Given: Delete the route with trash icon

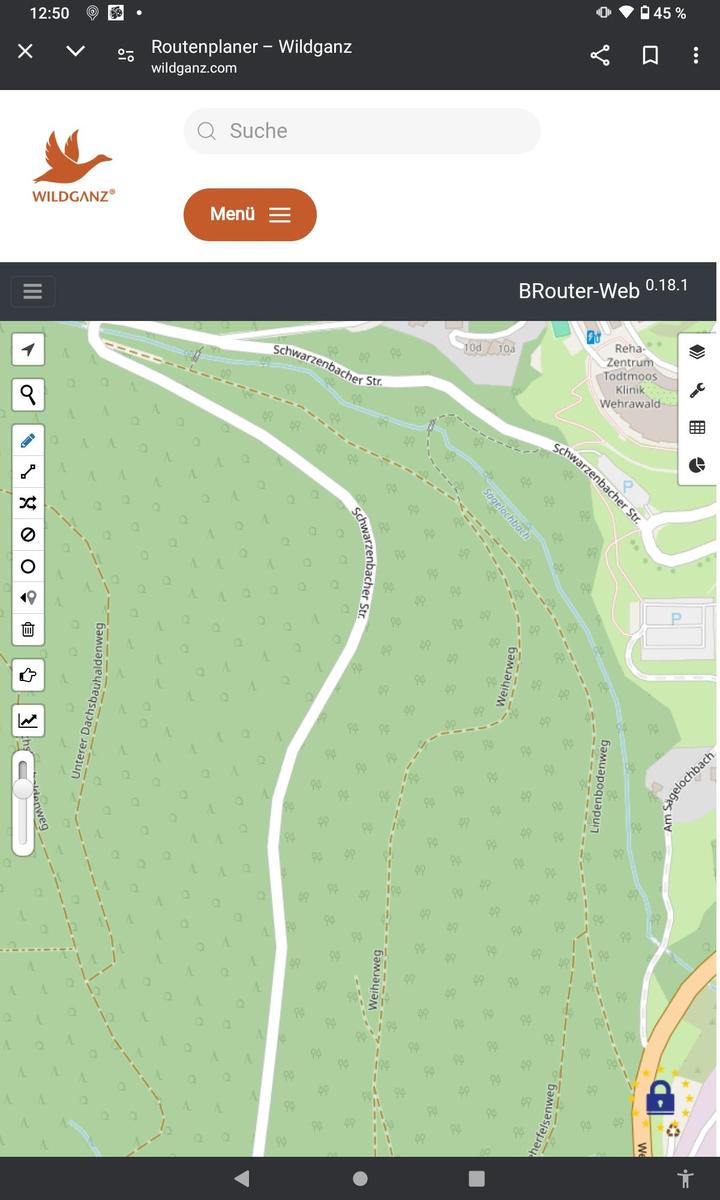Looking at the screenshot, I should [28, 629].
